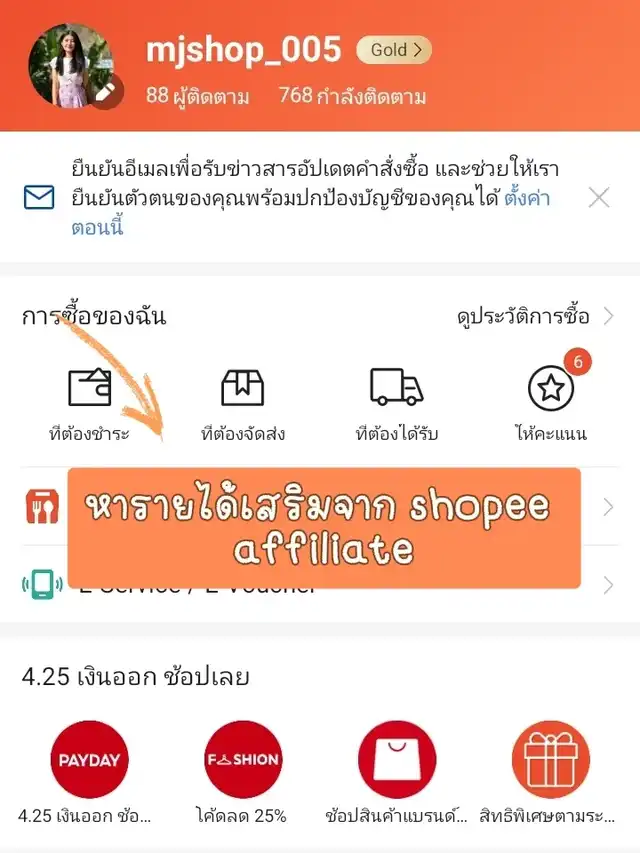Image resolution: width=640 pixels, height=853 pixels.
Task: Open the สิทธิพิเศษ privileges gift tile
Action: pos(551,770)
